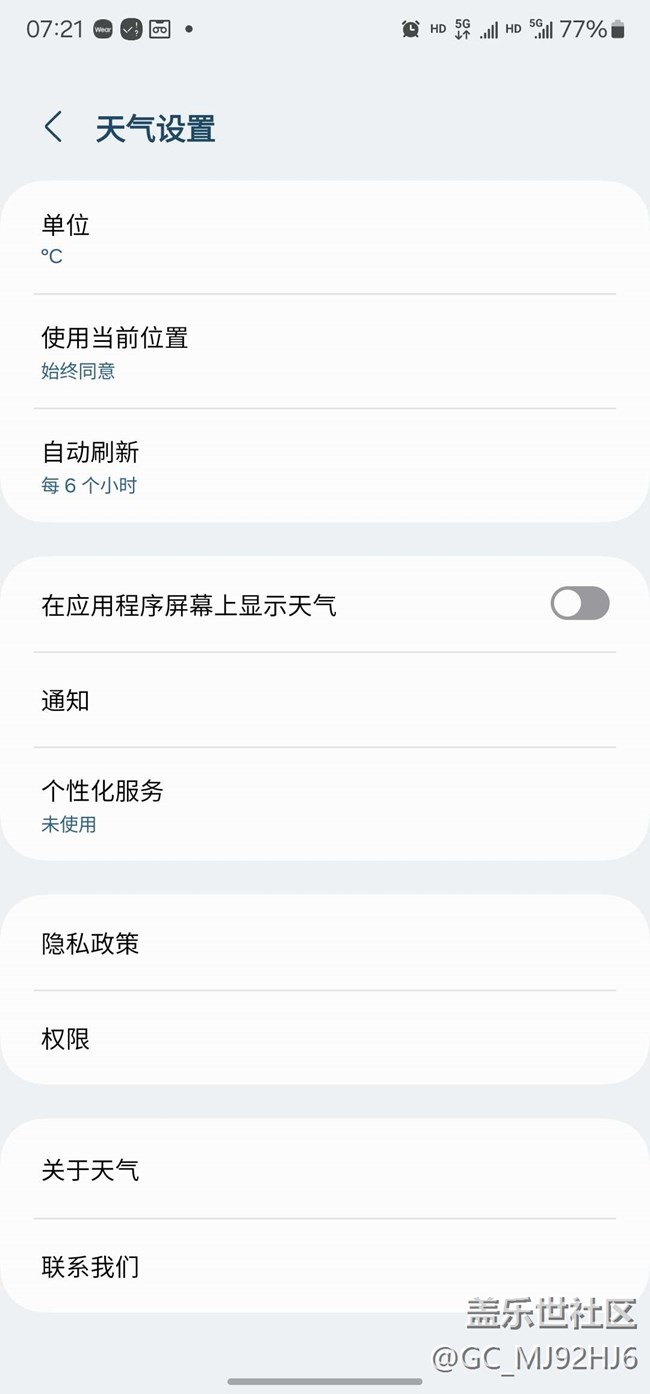
Task: Go back from 天气设置
Action: tap(54, 128)
